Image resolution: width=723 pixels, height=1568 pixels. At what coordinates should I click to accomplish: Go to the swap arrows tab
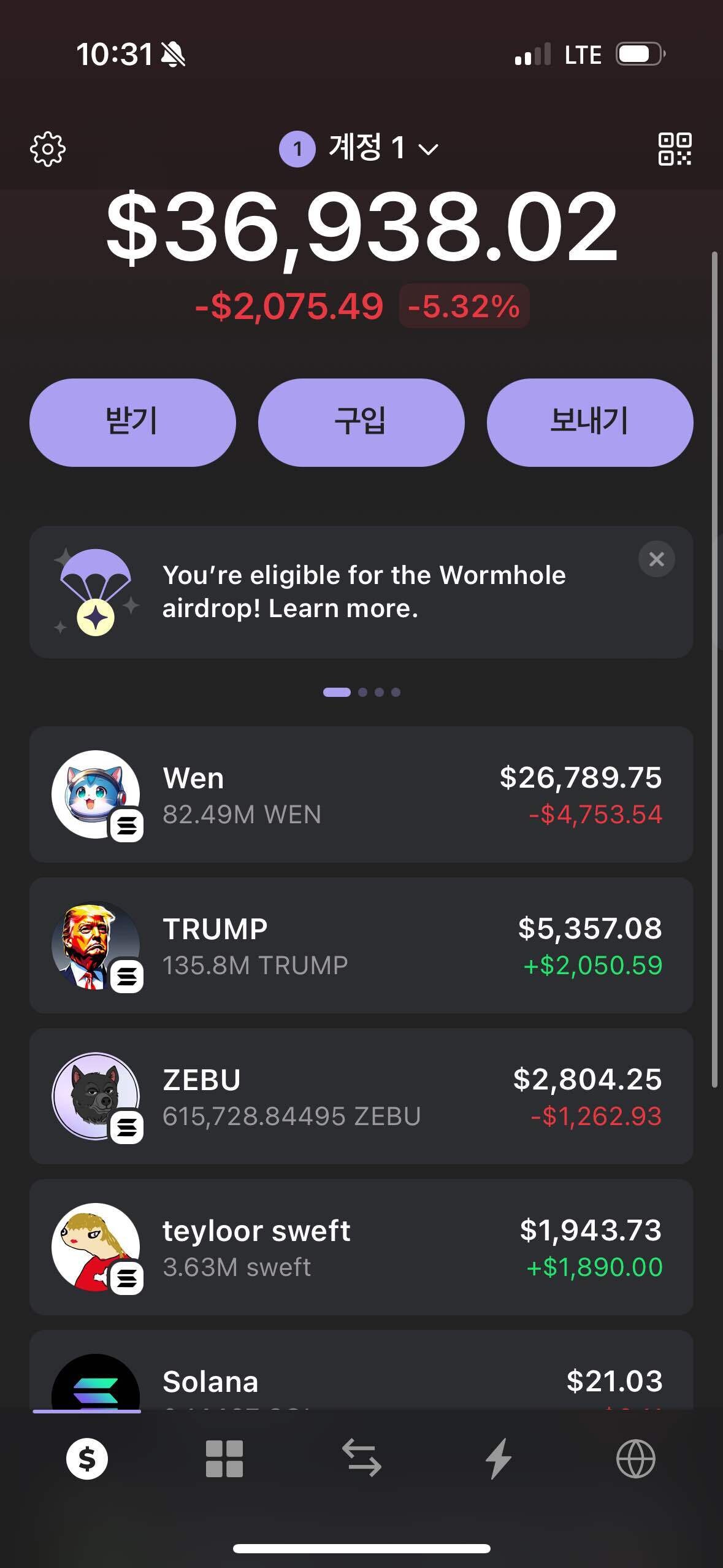(361, 1459)
